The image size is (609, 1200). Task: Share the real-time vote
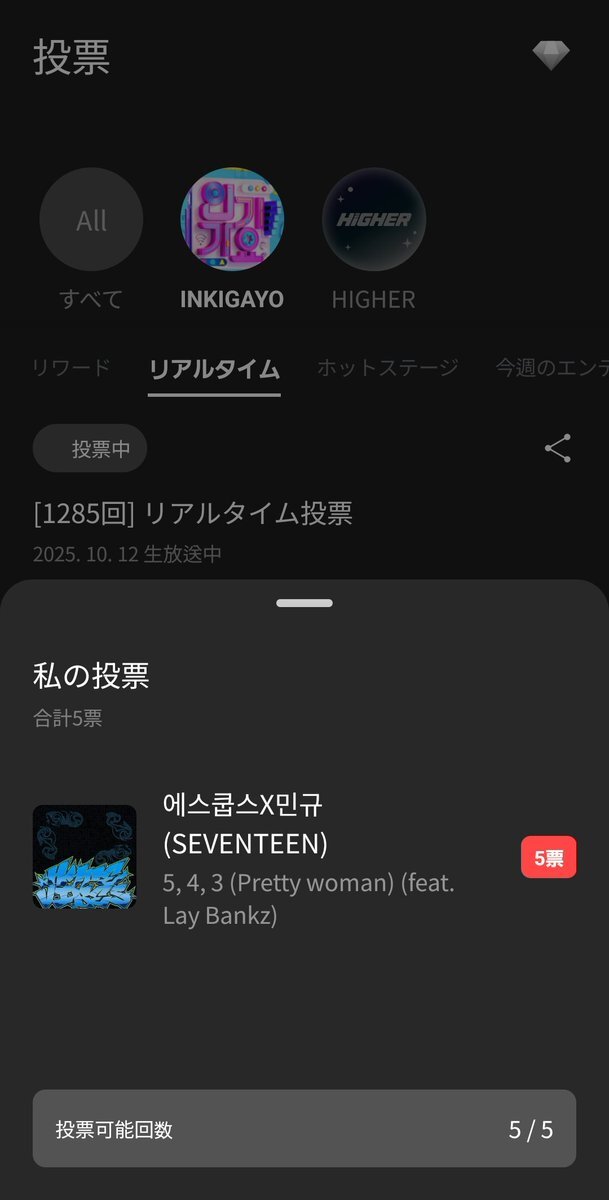[x=557, y=449]
